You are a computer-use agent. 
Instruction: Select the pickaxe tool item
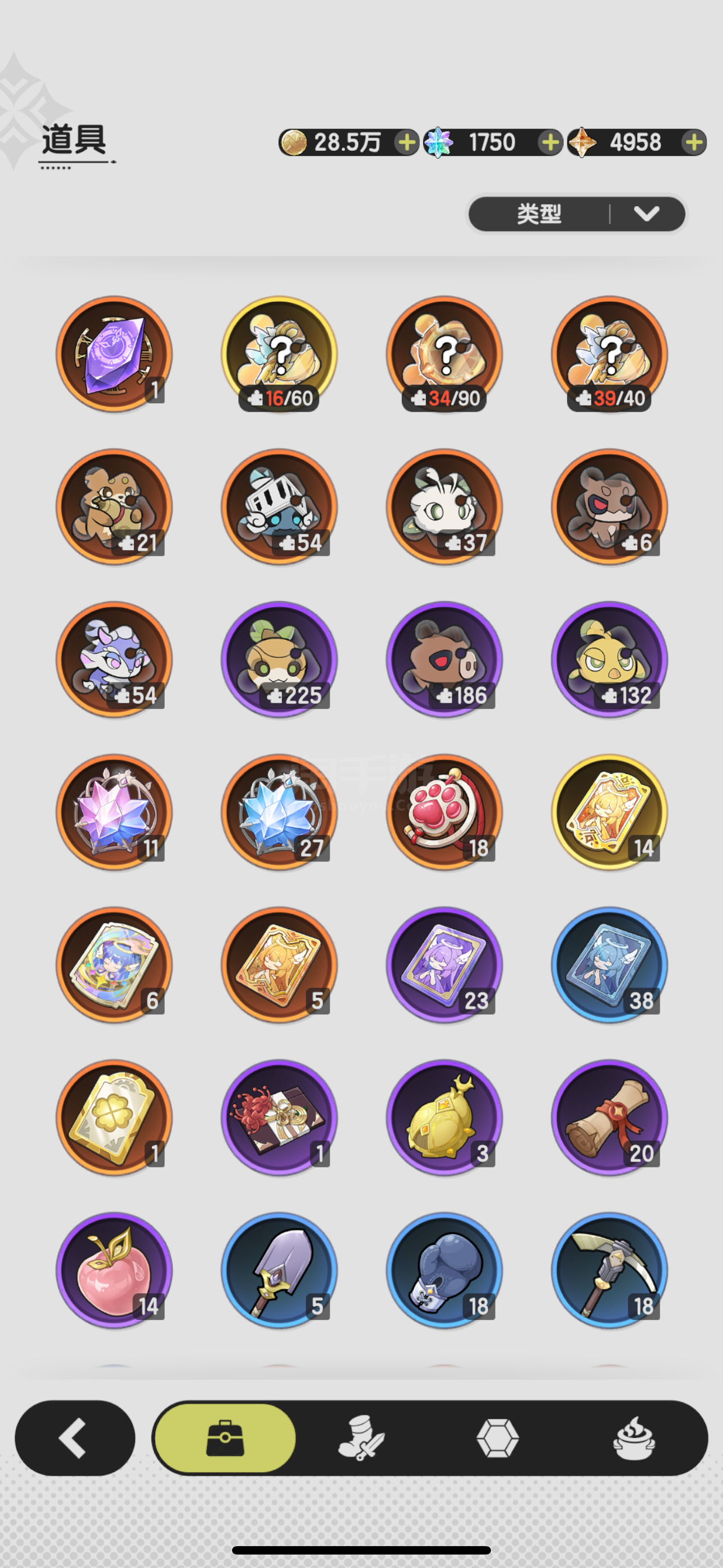(x=609, y=1271)
